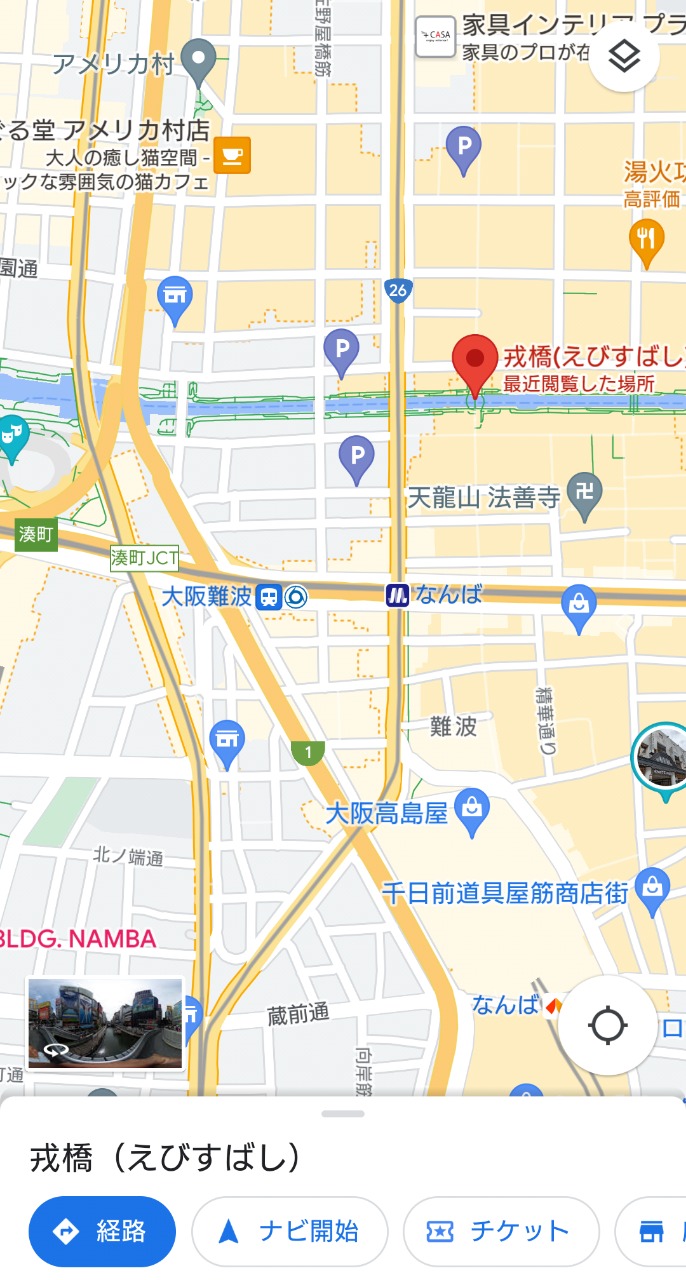
Task: Open the アメリカ村 place marker
Action: tap(201, 62)
